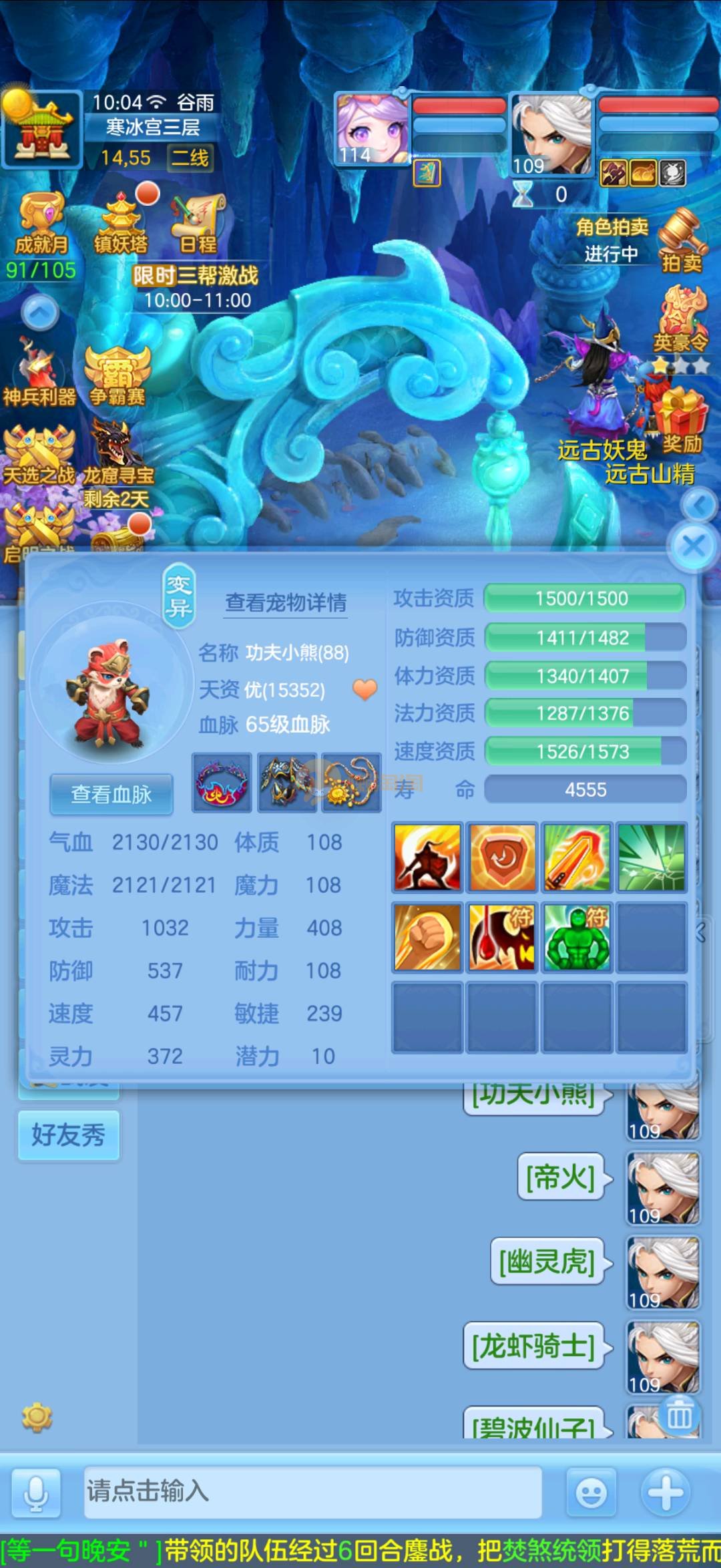Tap the 好友秀 button
Image resolution: width=721 pixels, height=1568 pixels.
pyautogui.click(x=69, y=1135)
